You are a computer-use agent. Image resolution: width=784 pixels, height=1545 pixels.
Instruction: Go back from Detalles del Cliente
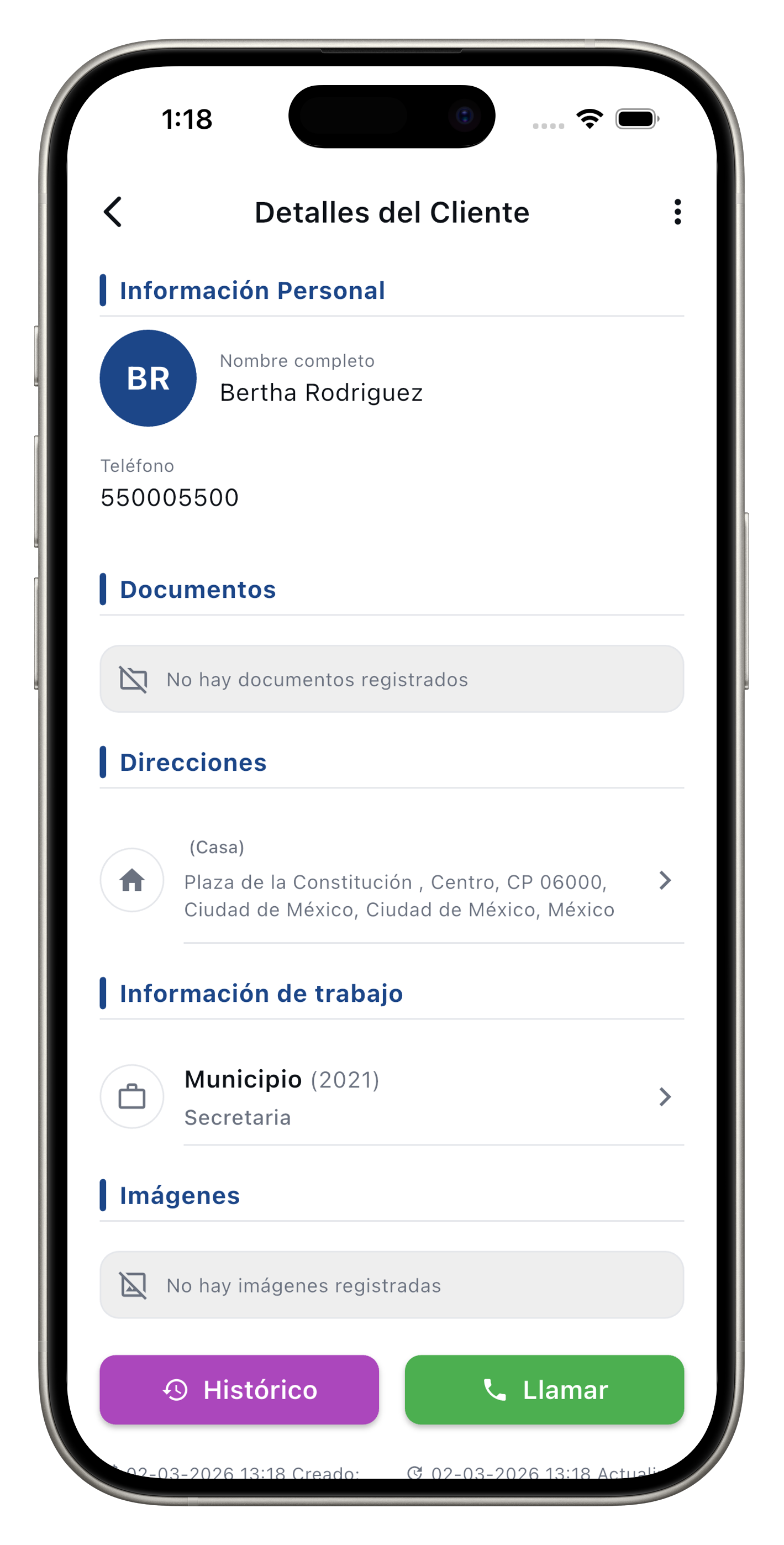(113, 212)
